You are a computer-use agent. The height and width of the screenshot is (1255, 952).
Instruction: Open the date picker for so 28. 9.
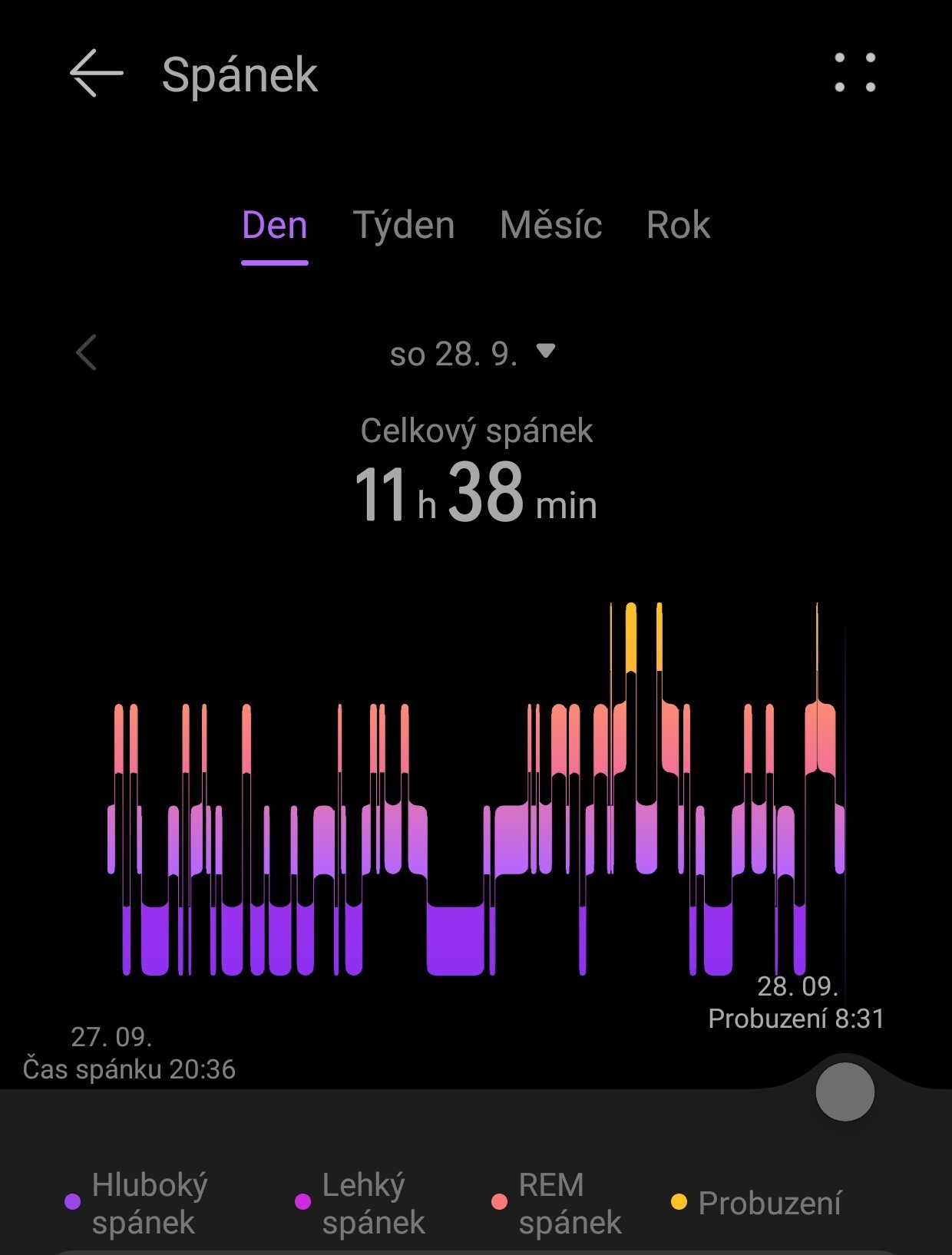(471, 354)
